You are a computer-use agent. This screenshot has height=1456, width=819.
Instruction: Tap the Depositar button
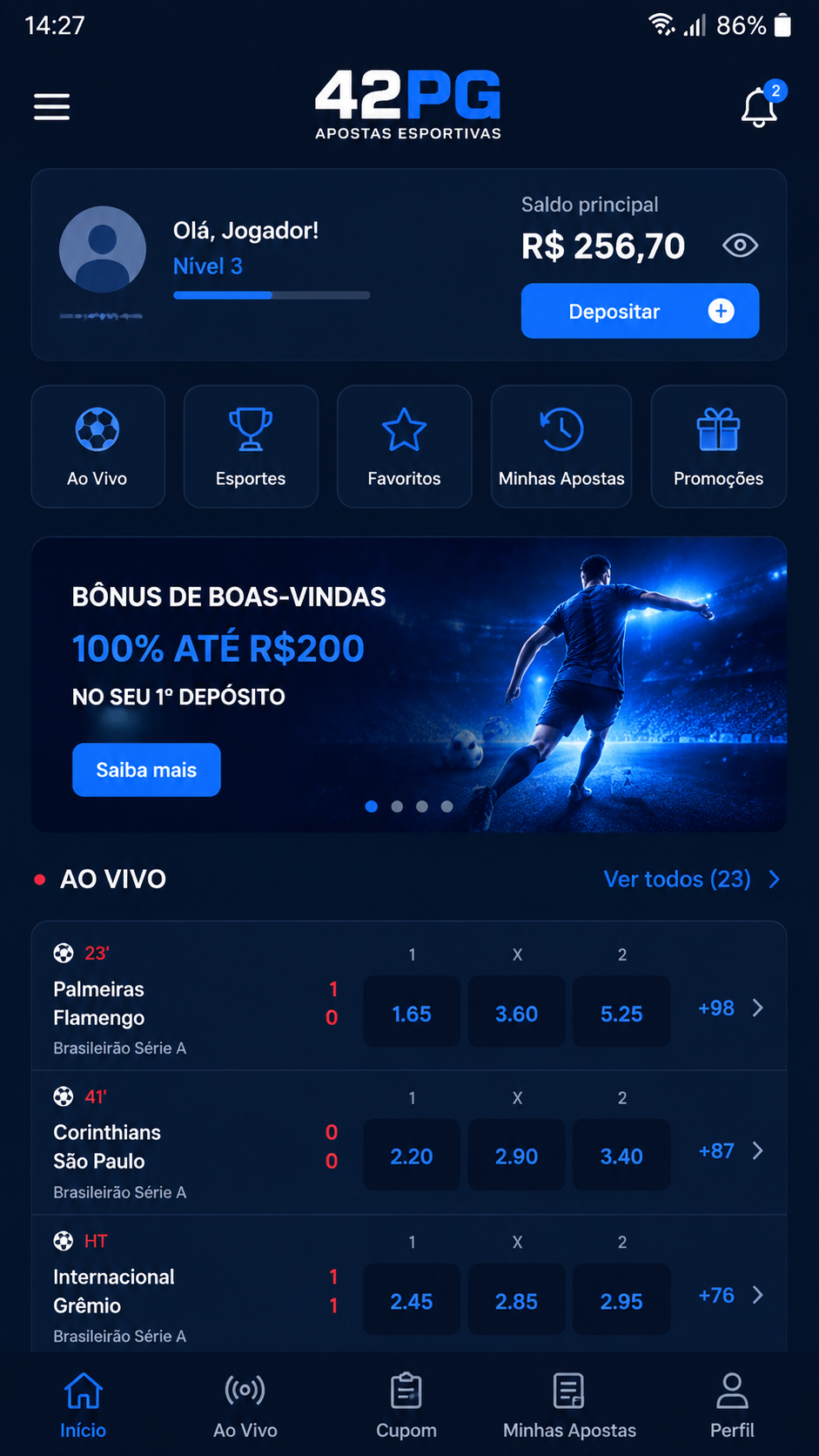pyautogui.click(x=640, y=311)
